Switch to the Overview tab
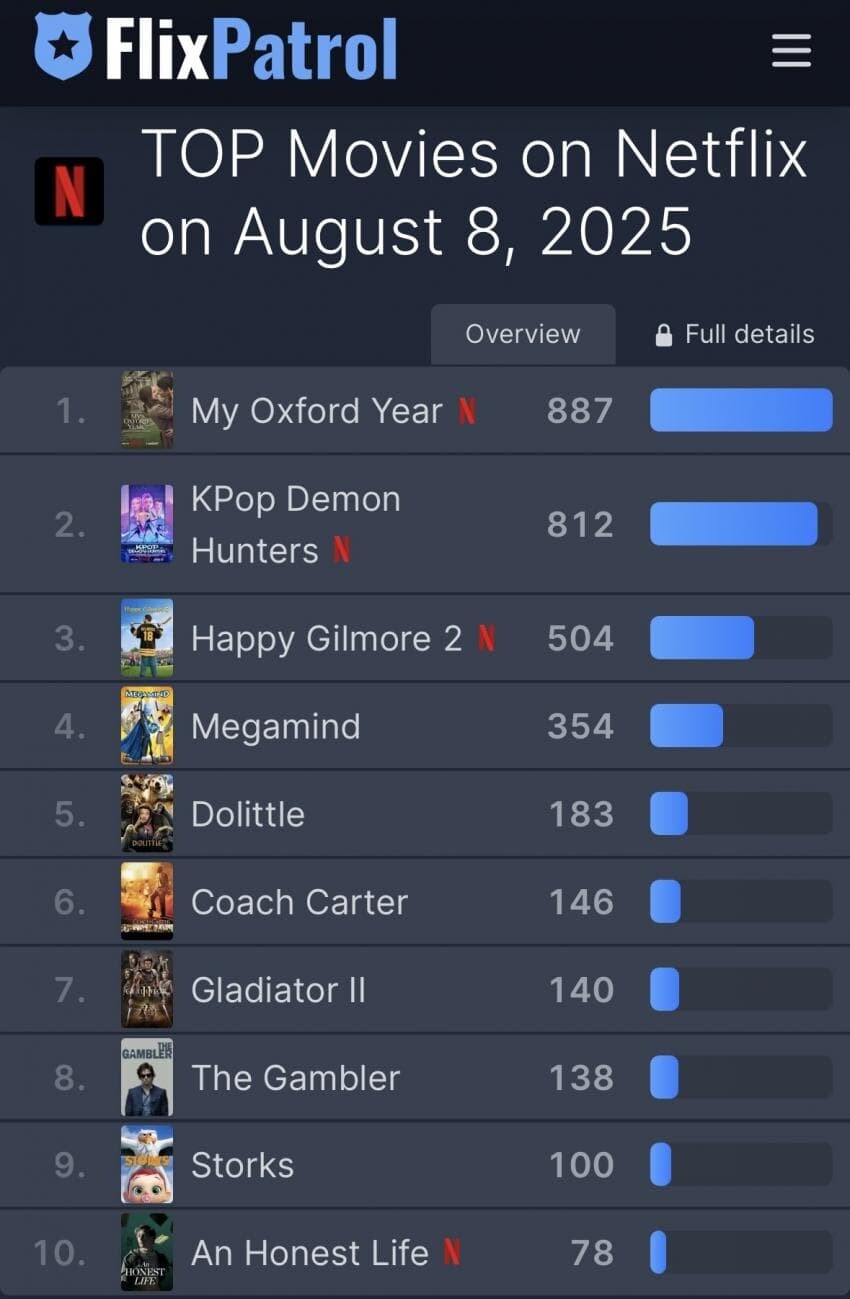 click(522, 334)
